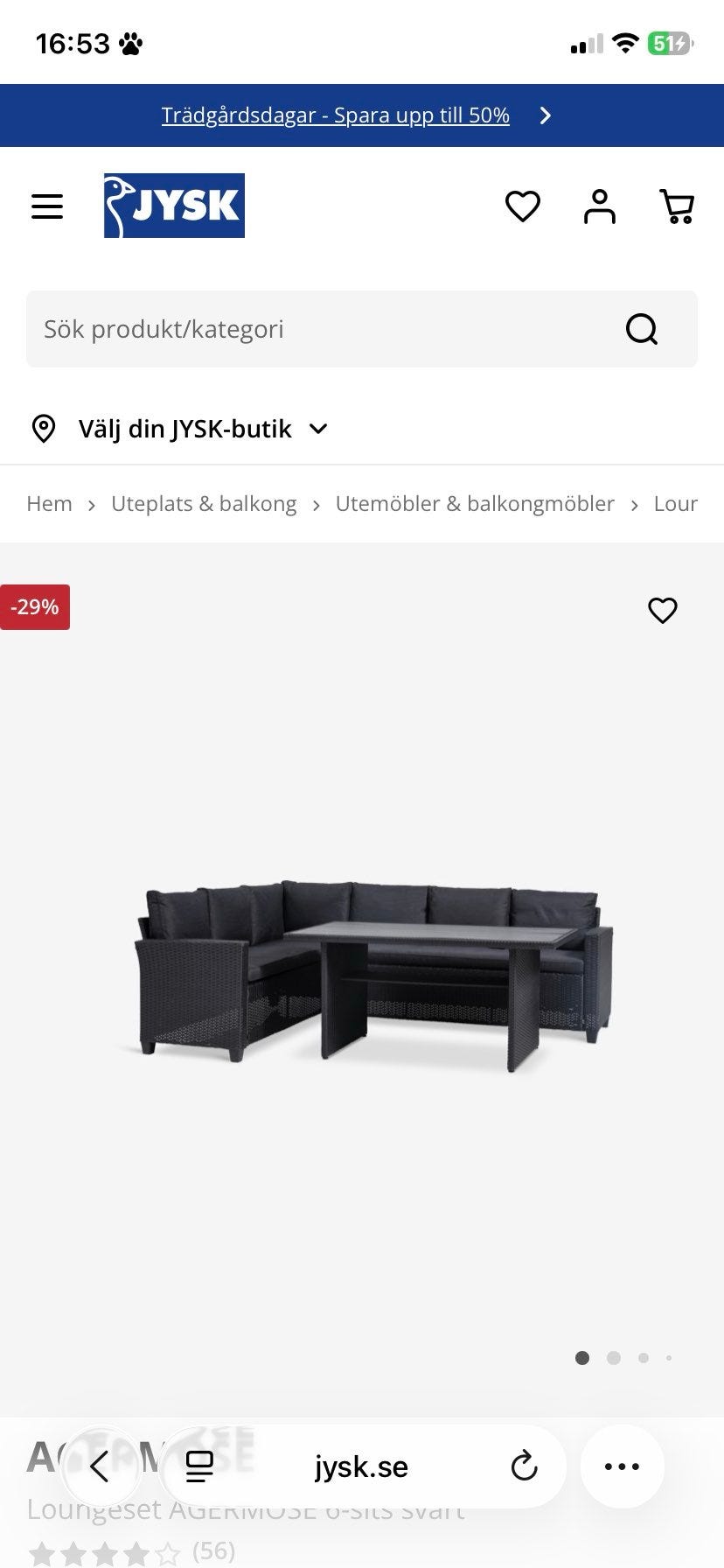
Task: Select the first carousel page dot
Action: [x=582, y=1358]
